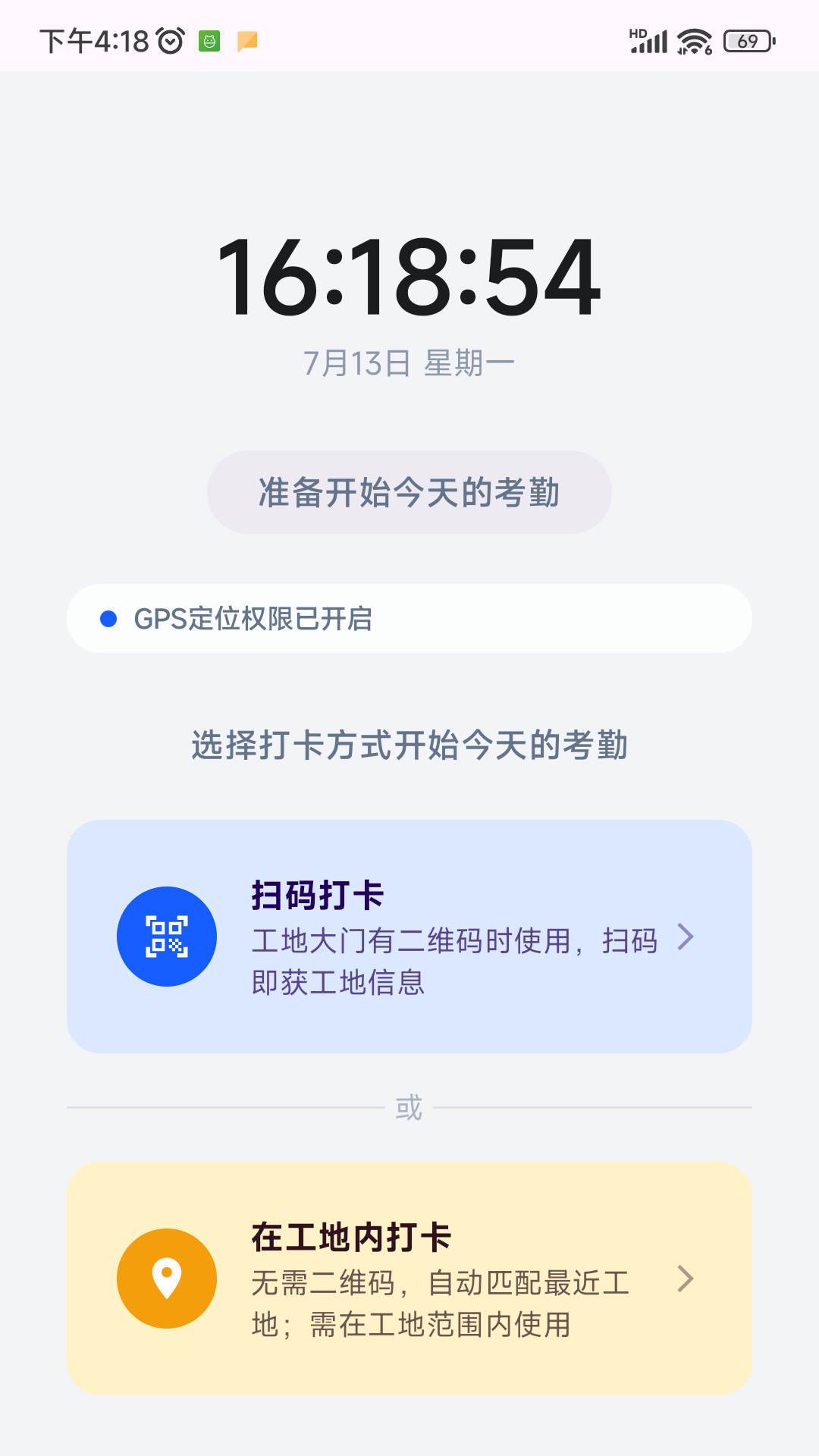
Task: Select the 在工地内打卡 on-site check-in card
Action: (x=409, y=1279)
